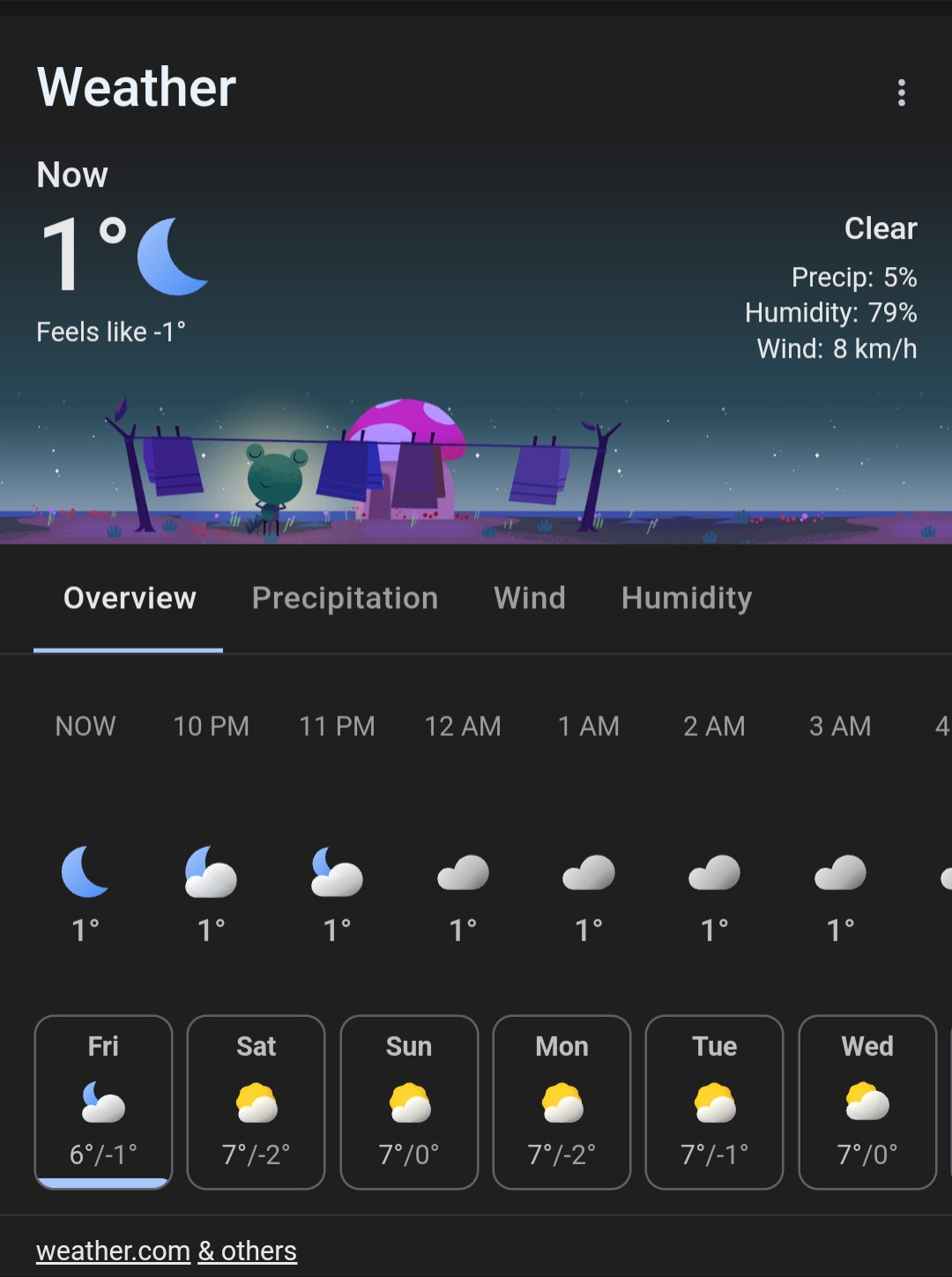The height and width of the screenshot is (1277, 952).
Task: Open the "& others" sources link
Action: point(248,1251)
